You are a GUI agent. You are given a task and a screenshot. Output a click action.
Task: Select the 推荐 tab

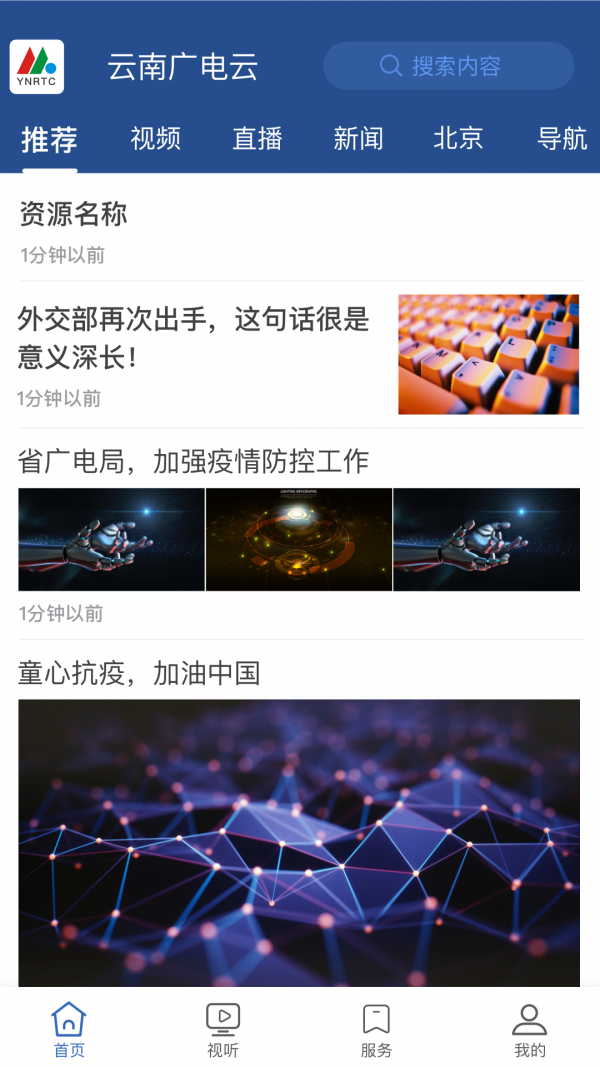(x=49, y=138)
